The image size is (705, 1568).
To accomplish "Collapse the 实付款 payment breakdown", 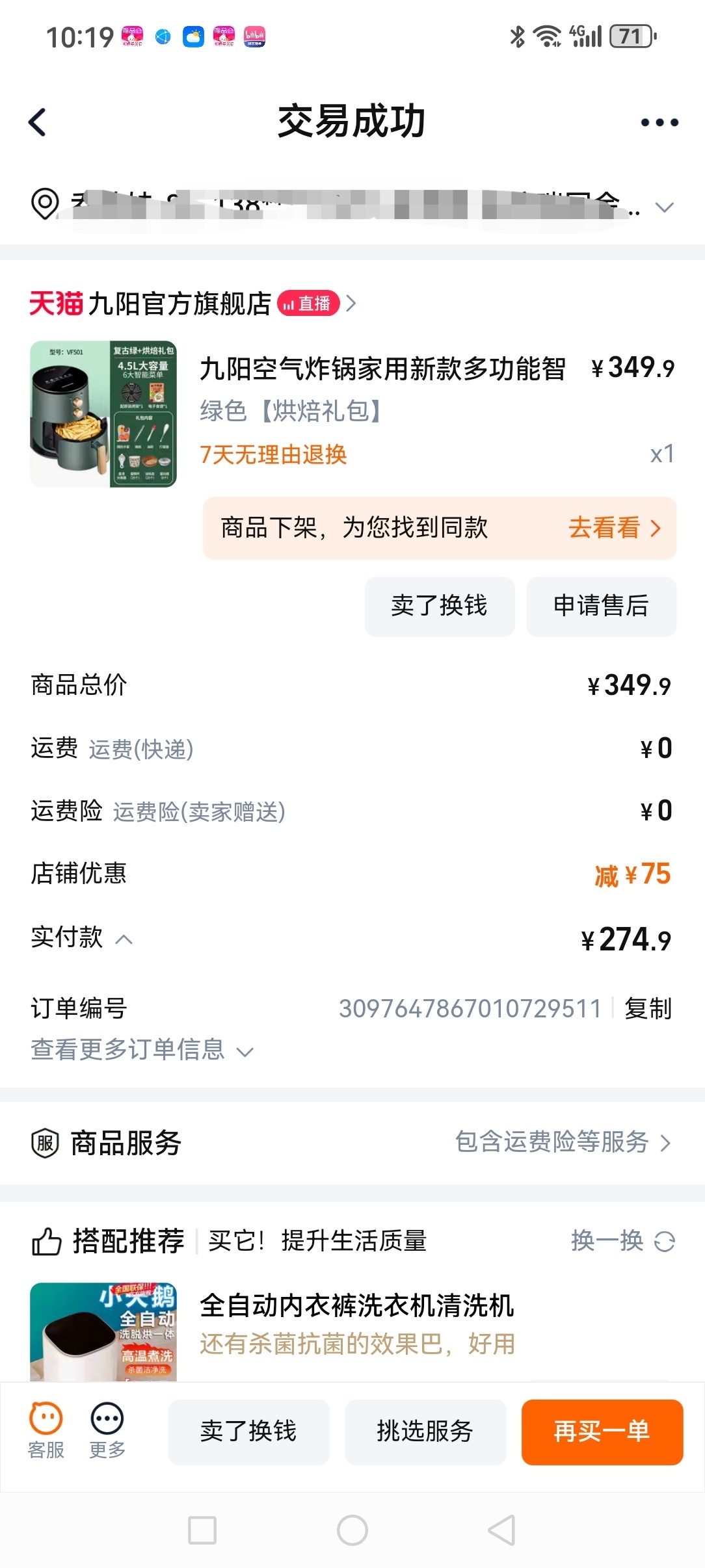I will 124,939.
